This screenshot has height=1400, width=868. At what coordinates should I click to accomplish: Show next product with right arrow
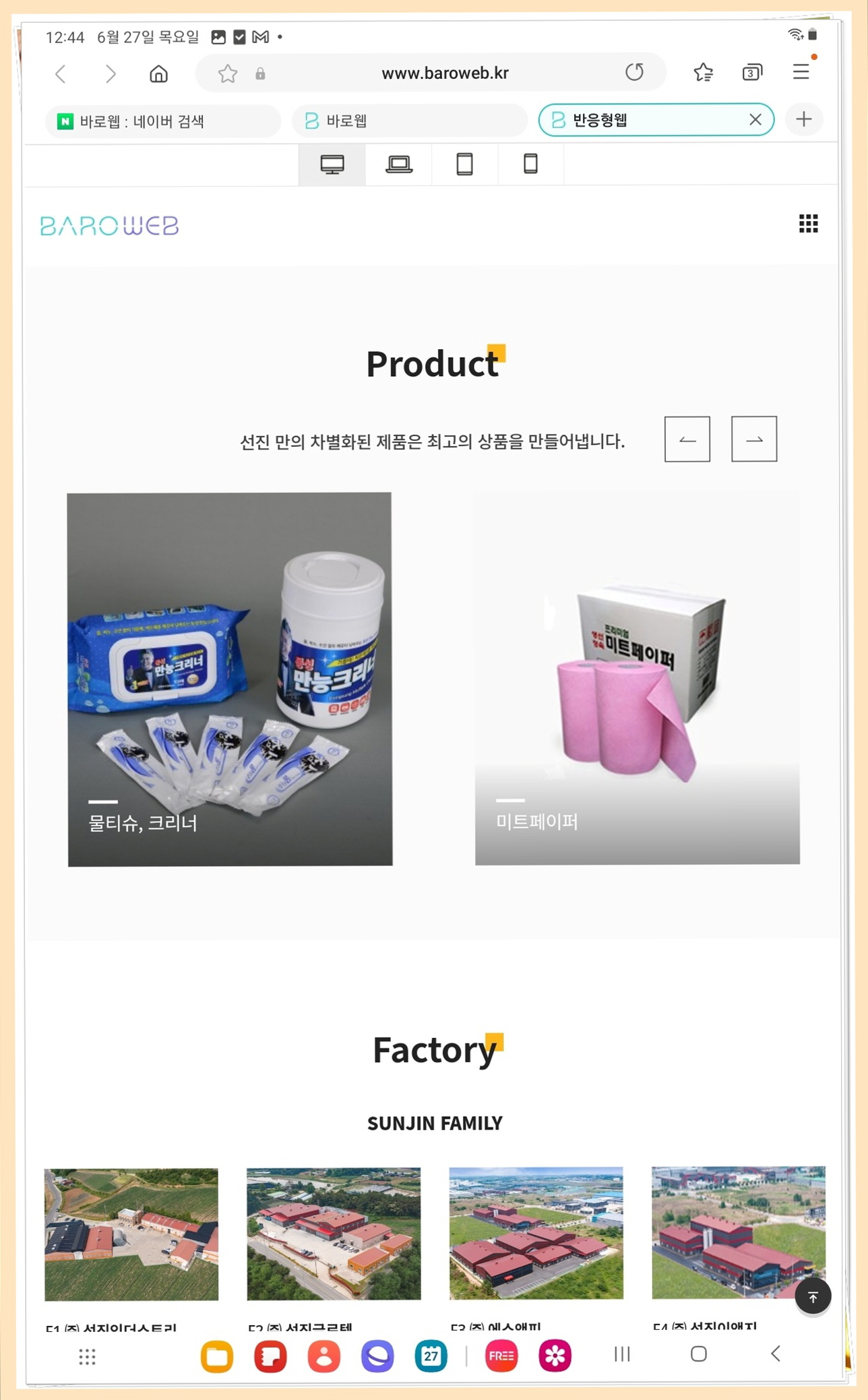point(753,439)
